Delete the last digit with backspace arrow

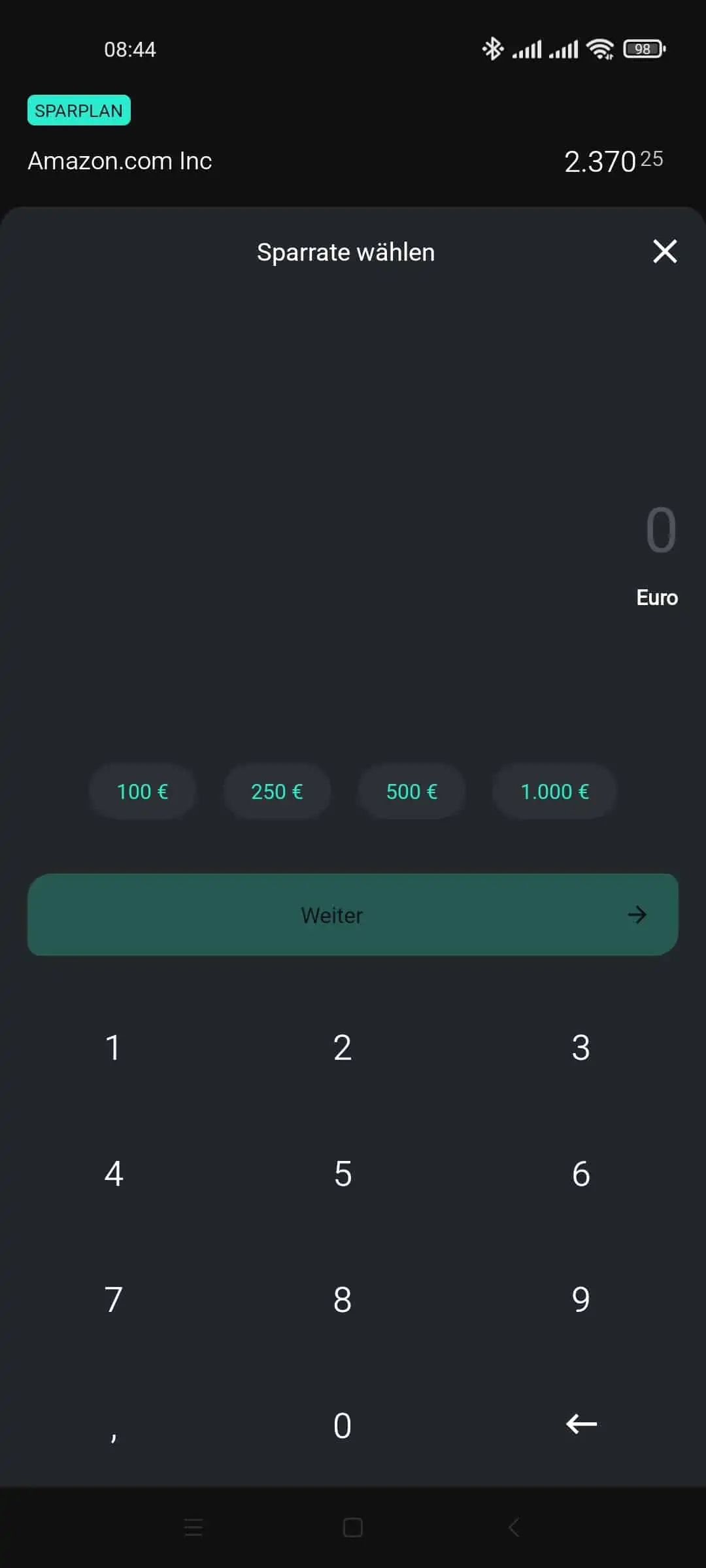[x=580, y=1424]
